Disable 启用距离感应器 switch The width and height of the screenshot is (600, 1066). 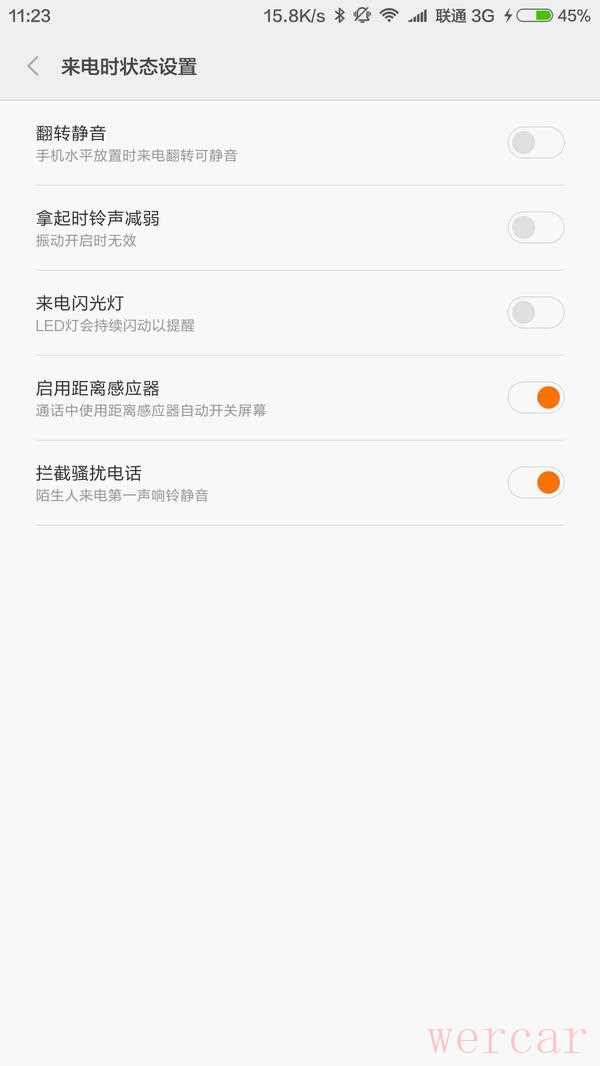coord(535,398)
